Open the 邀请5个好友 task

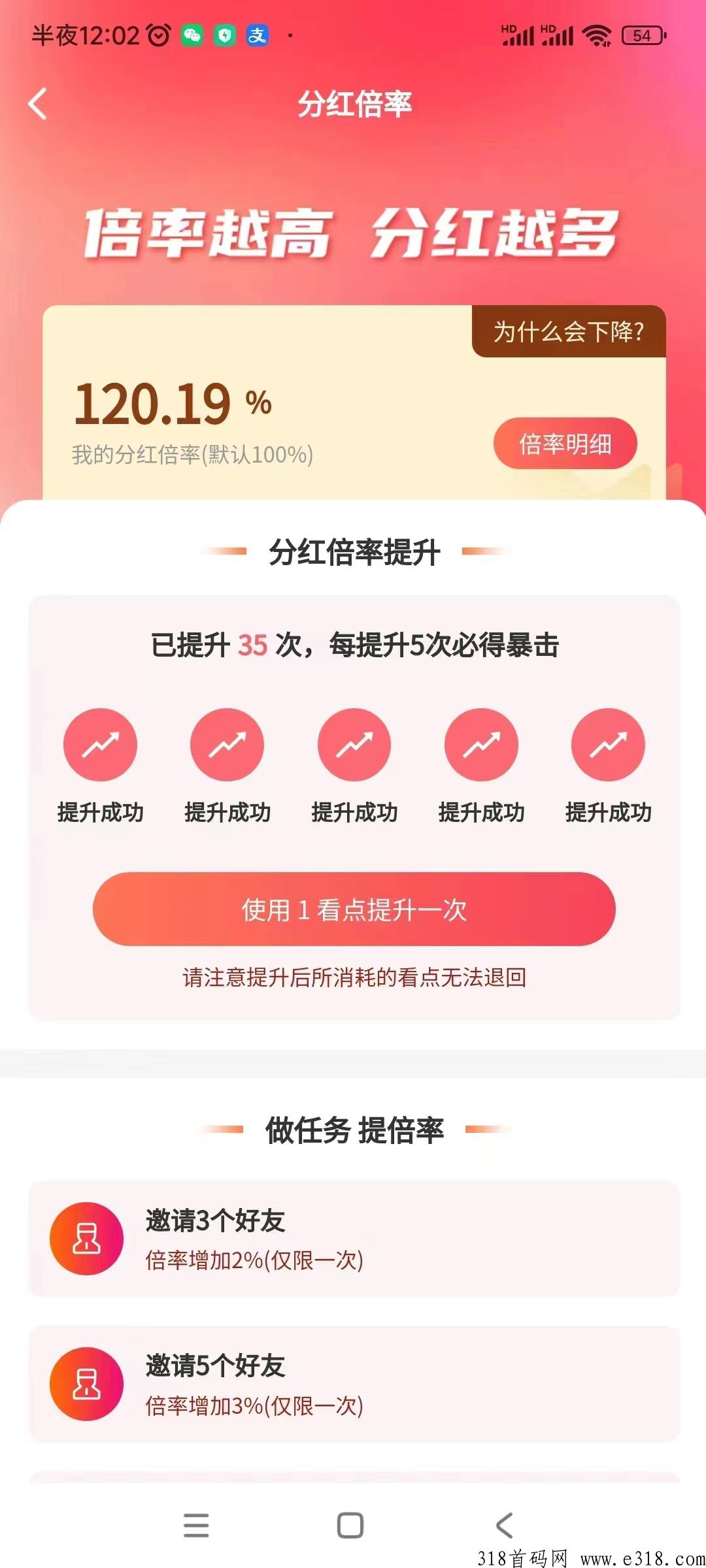pos(354,1384)
